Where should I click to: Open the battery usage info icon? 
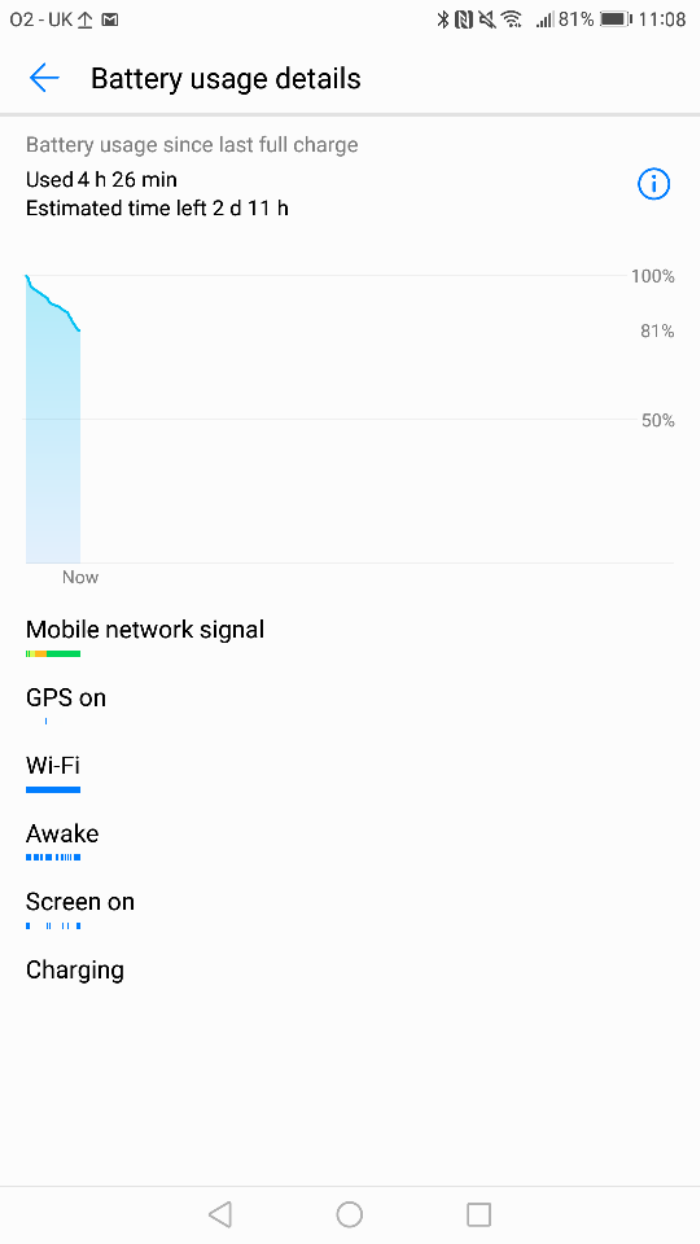653,184
